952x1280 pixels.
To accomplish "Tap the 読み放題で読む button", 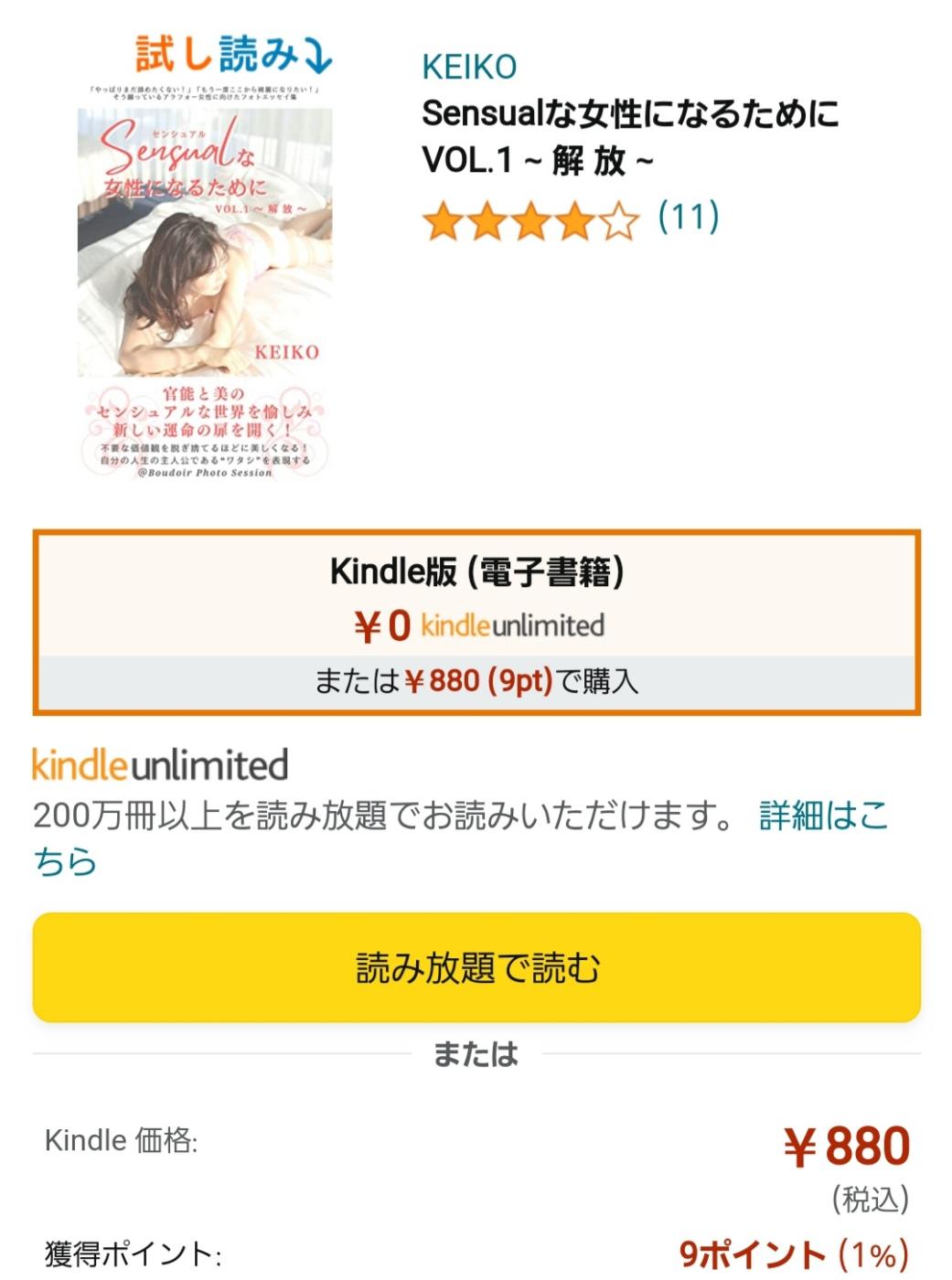I will point(476,967).
